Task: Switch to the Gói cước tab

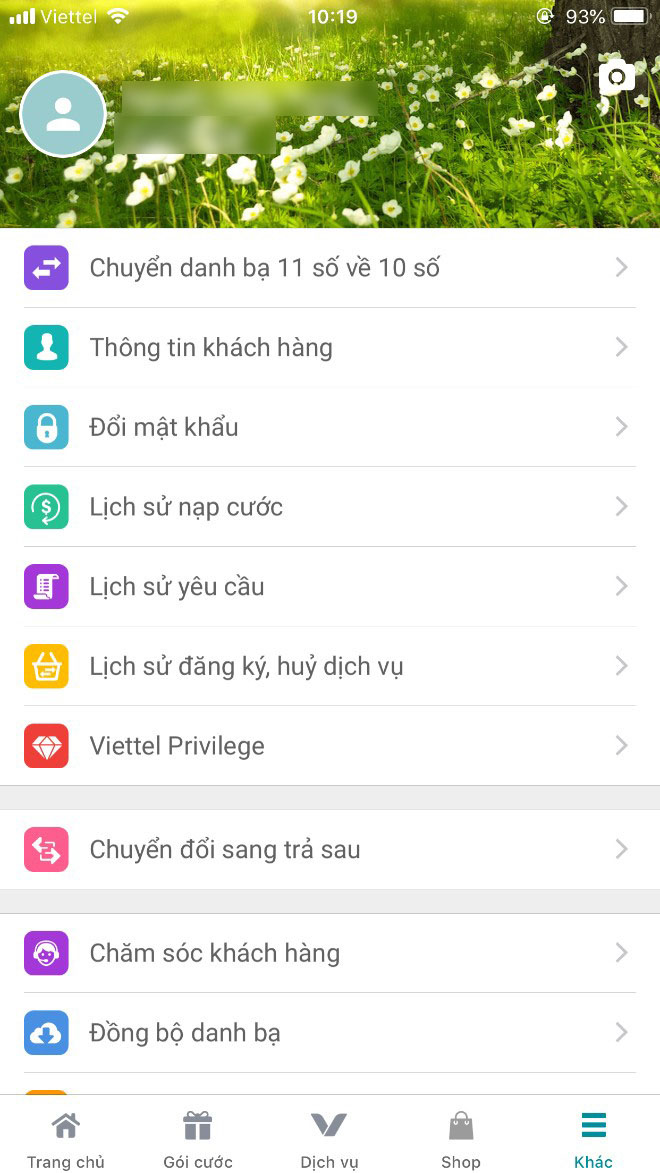Action: (x=198, y=1138)
